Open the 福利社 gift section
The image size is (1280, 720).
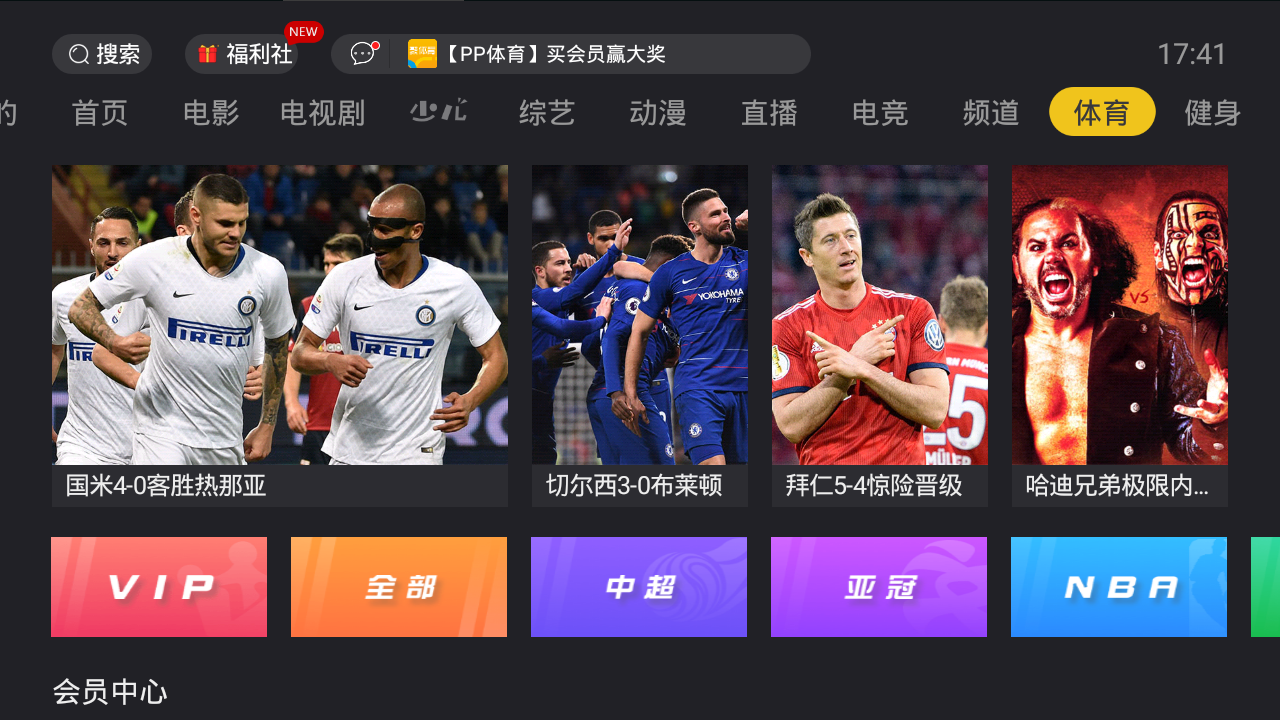pyautogui.click(x=242, y=54)
